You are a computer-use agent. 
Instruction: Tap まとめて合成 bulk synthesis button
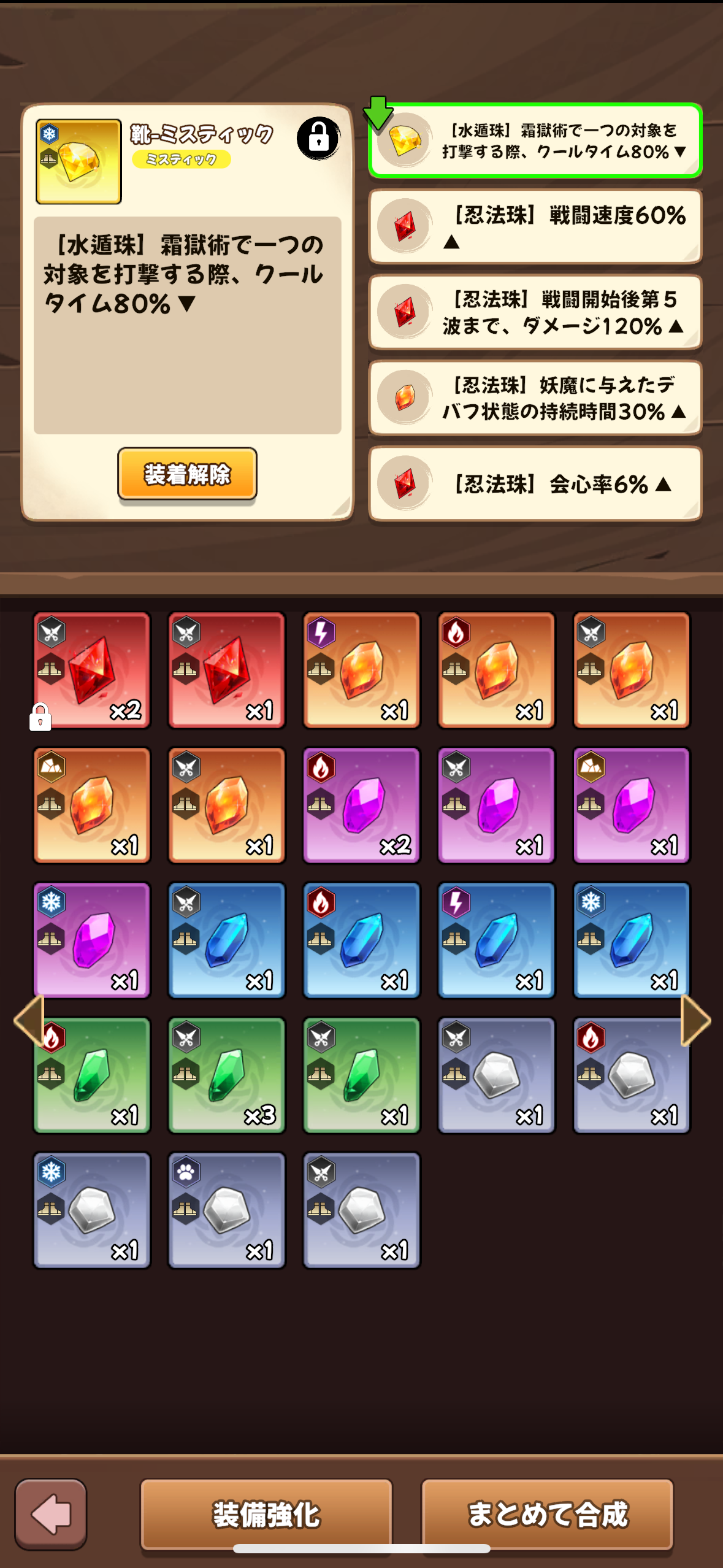click(x=547, y=1514)
